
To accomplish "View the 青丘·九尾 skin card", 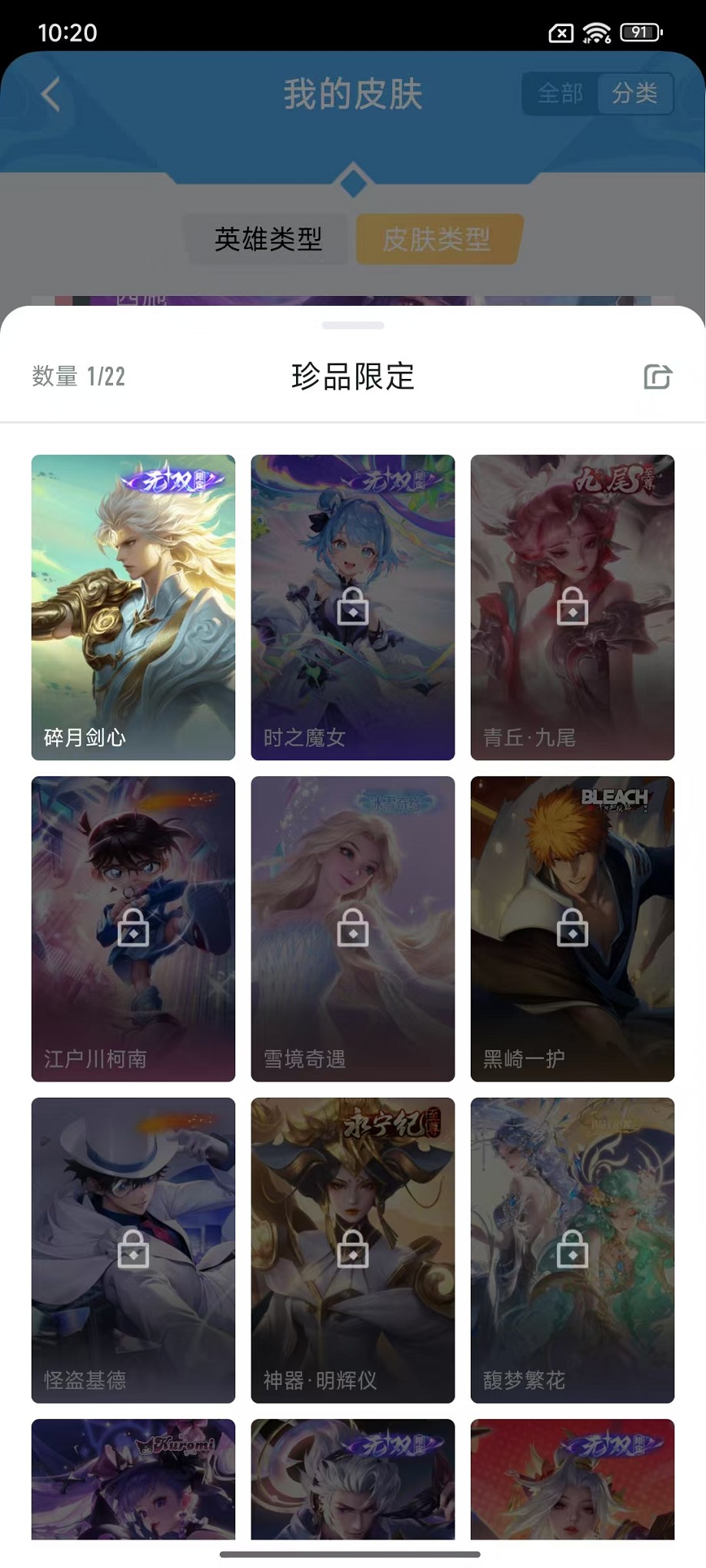I will 572,607.
